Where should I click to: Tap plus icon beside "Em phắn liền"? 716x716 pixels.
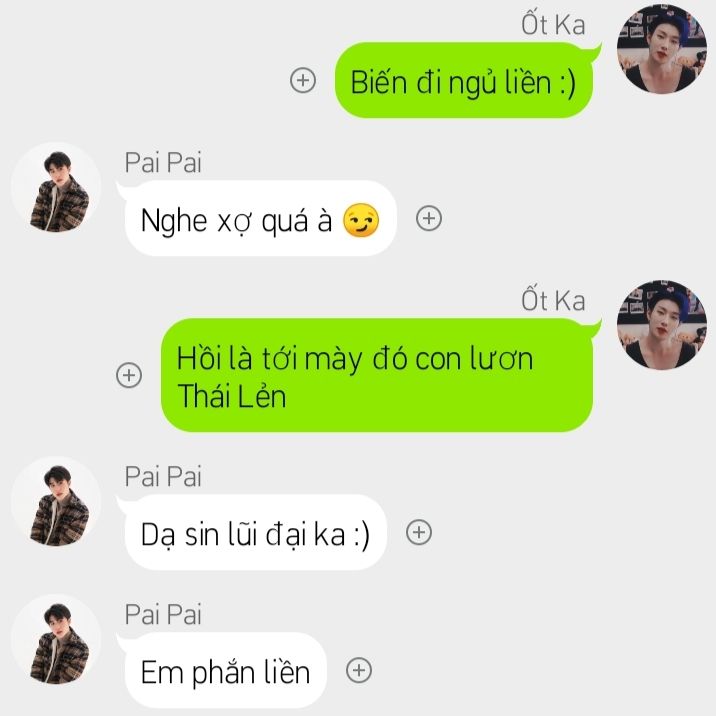click(359, 671)
